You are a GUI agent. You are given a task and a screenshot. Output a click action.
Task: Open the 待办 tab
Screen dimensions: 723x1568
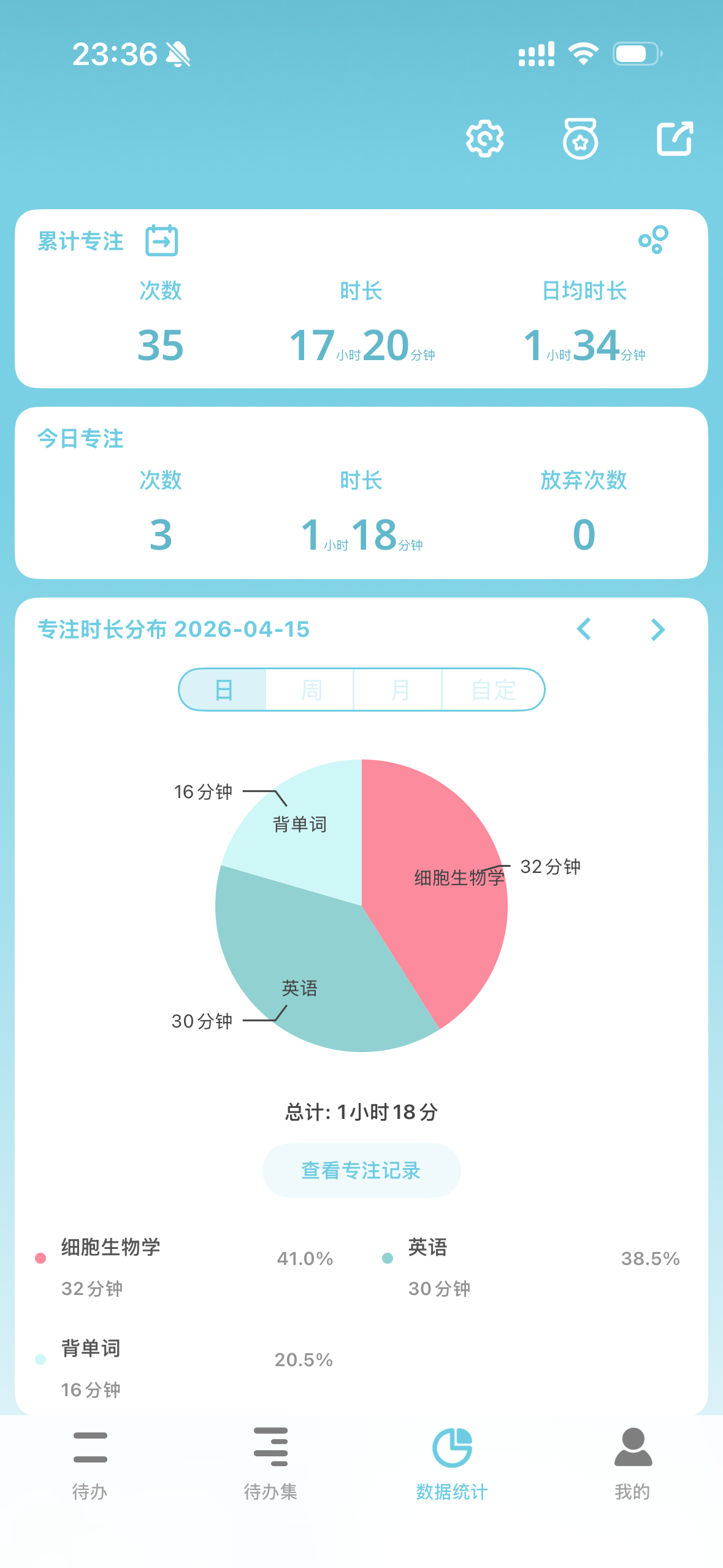point(90,1464)
